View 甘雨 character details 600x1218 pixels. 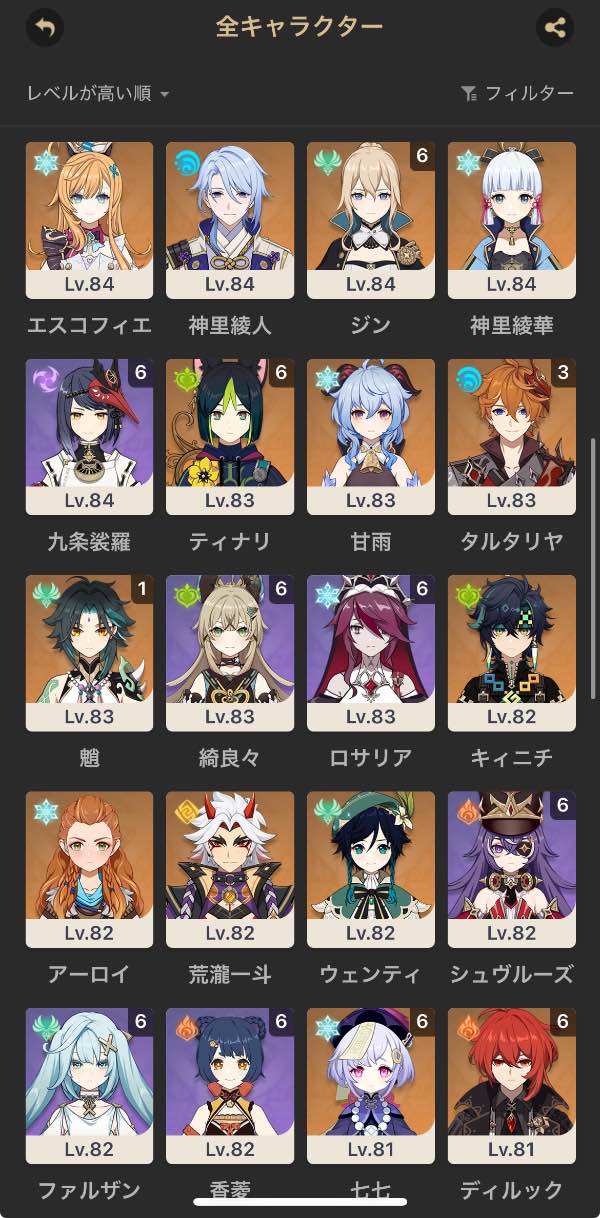point(371,437)
